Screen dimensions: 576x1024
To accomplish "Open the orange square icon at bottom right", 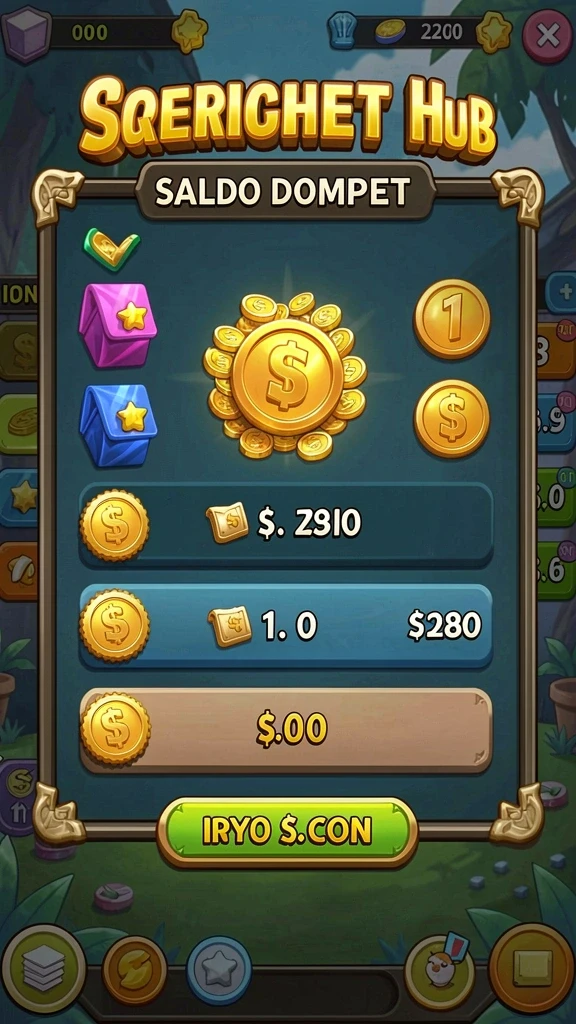I will pos(532,968).
